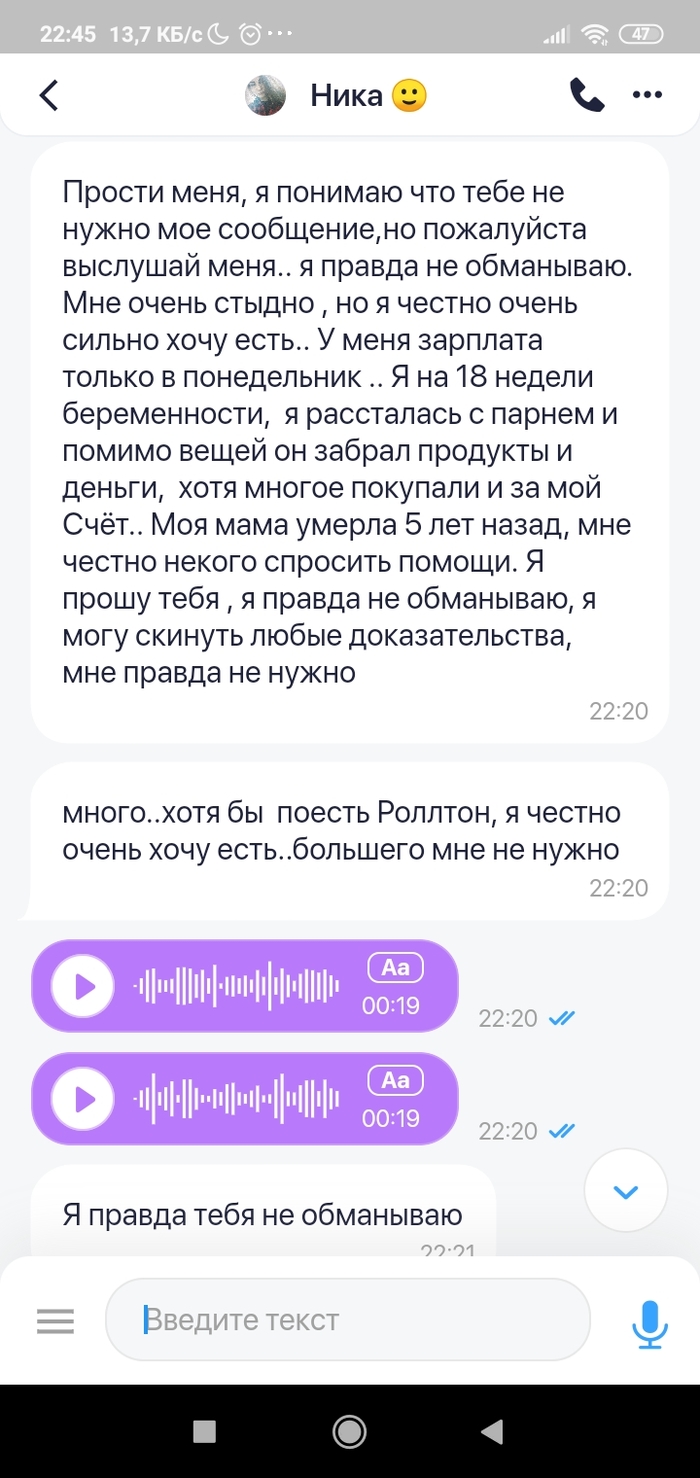Open Ника's profile picture
The height and width of the screenshot is (1478, 700).
(266, 95)
